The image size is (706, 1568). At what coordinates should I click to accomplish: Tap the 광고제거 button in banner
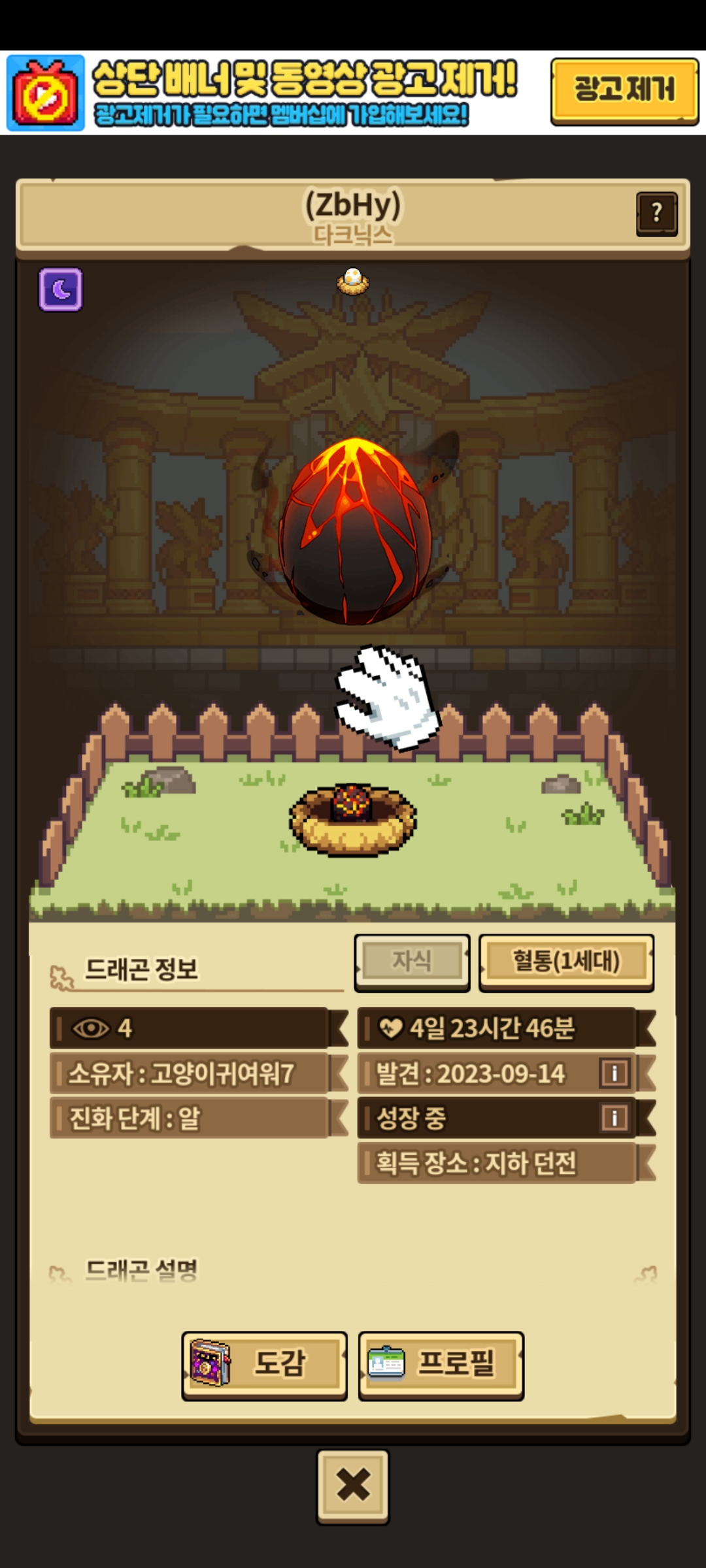(x=624, y=90)
